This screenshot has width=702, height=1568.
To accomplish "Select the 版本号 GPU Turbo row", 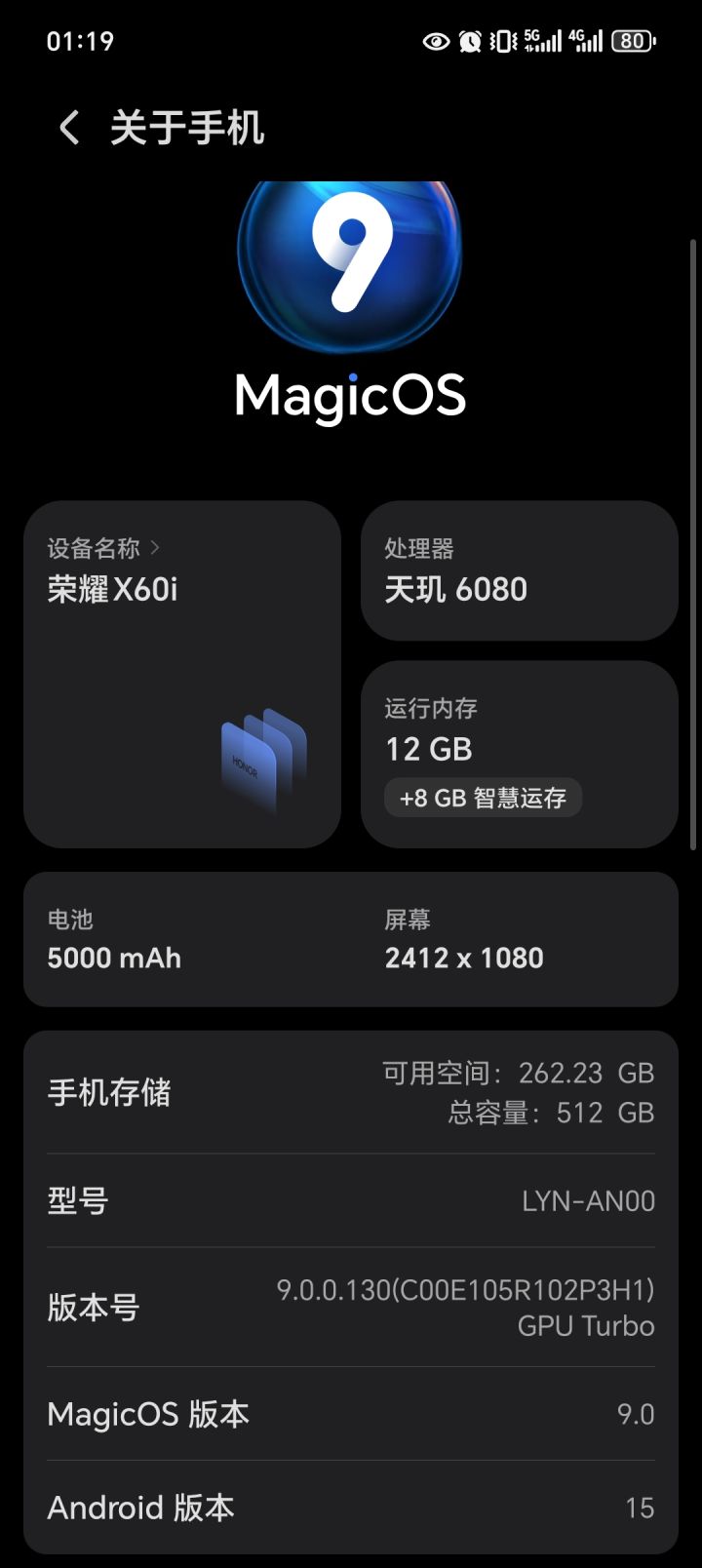I will pyautogui.click(x=349, y=1307).
